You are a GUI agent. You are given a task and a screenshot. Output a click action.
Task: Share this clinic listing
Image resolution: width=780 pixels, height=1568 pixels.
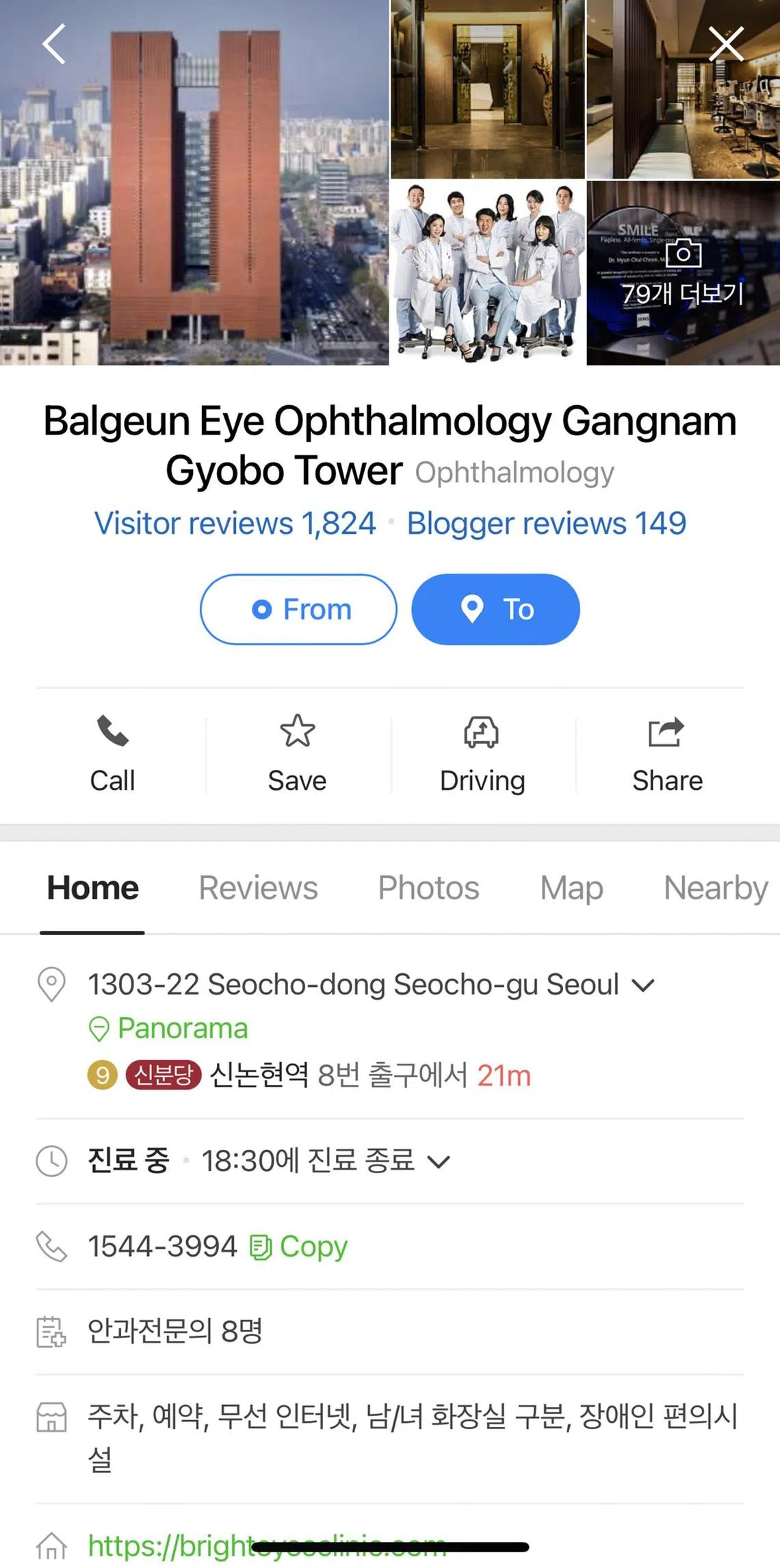[667, 754]
